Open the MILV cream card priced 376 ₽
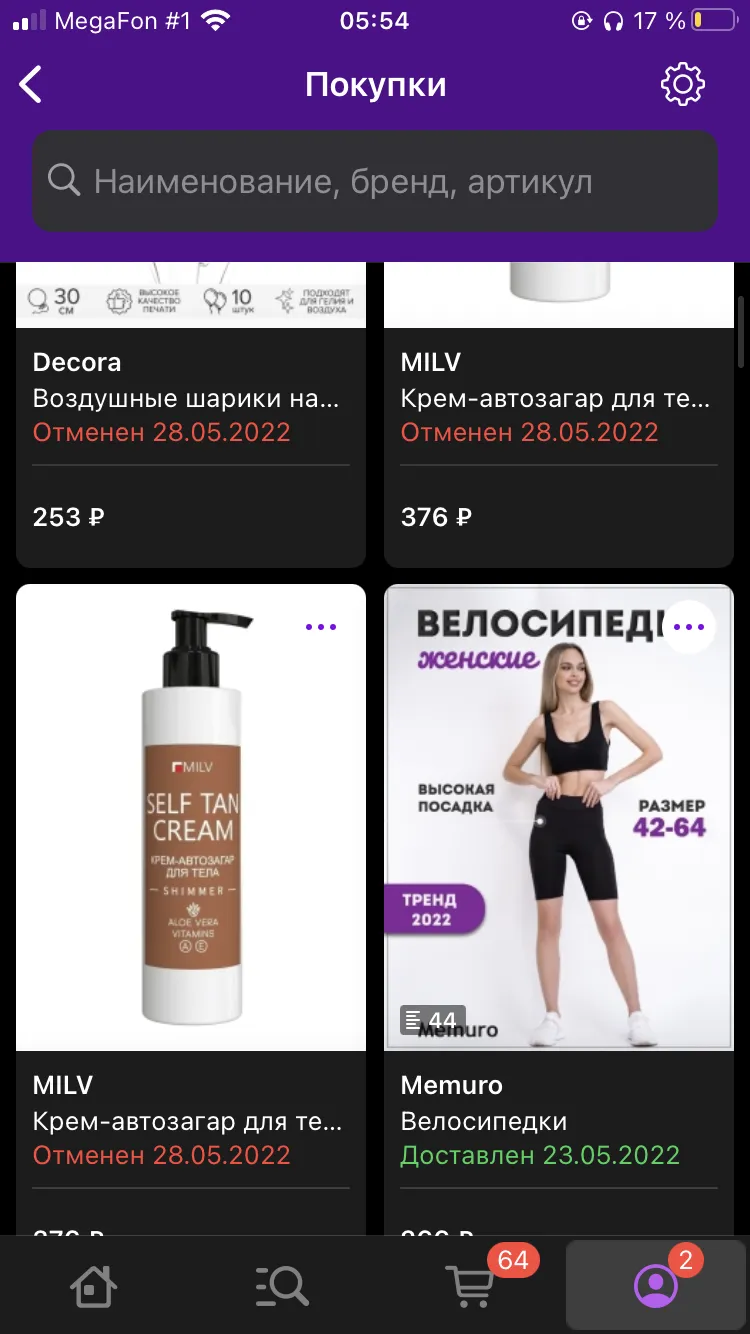 pyautogui.click(x=559, y=415)
